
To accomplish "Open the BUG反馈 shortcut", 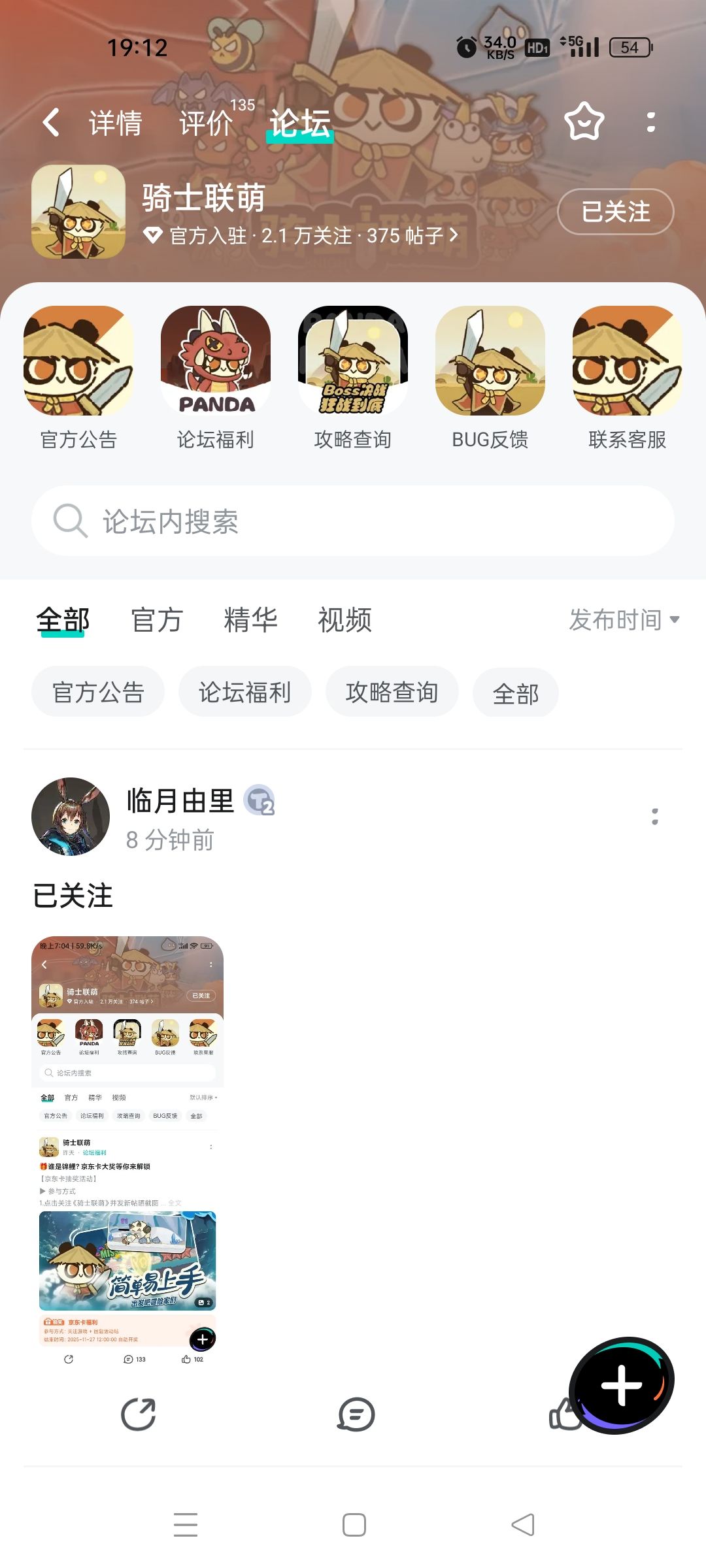I will [x=490, y=378].
